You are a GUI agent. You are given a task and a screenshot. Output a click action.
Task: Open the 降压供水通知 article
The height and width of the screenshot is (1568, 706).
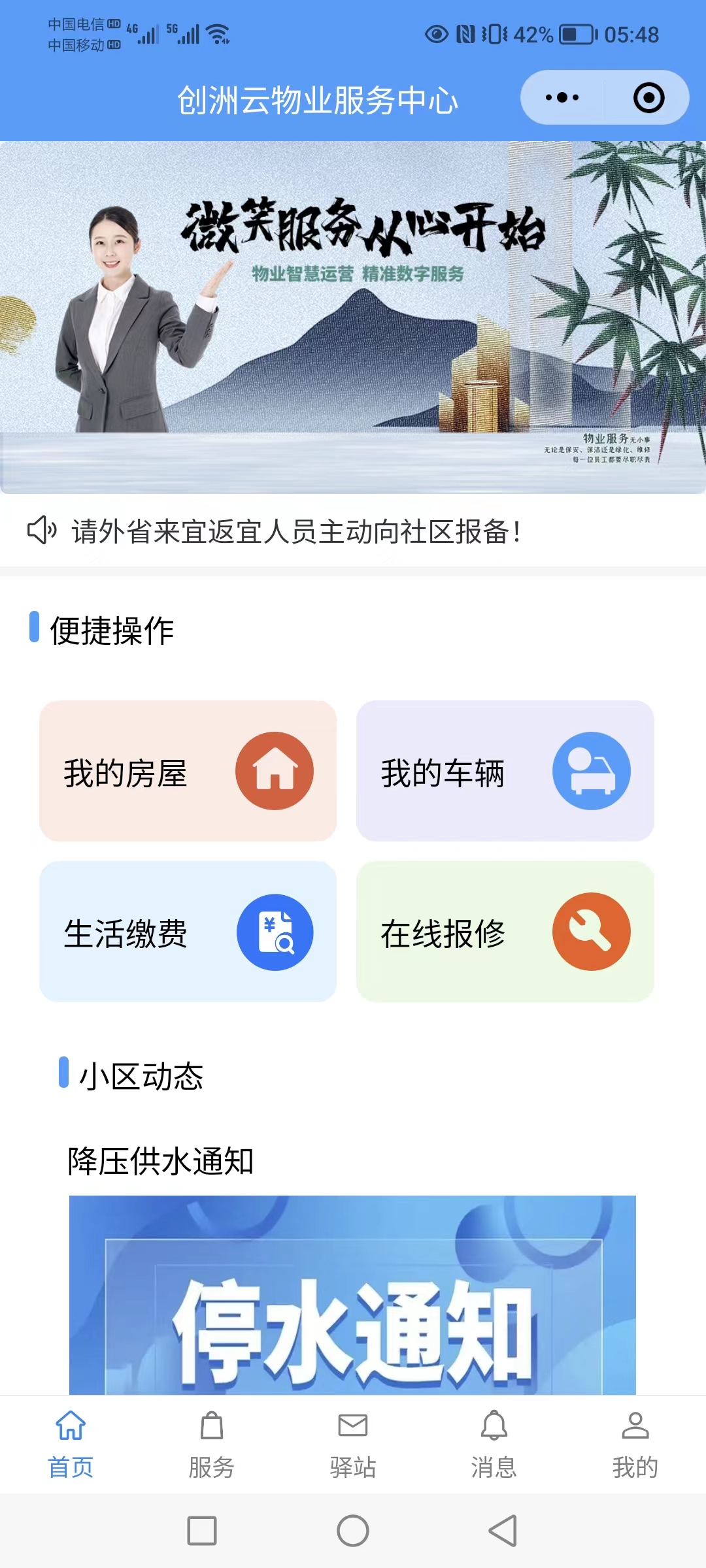pos(160,1162)
